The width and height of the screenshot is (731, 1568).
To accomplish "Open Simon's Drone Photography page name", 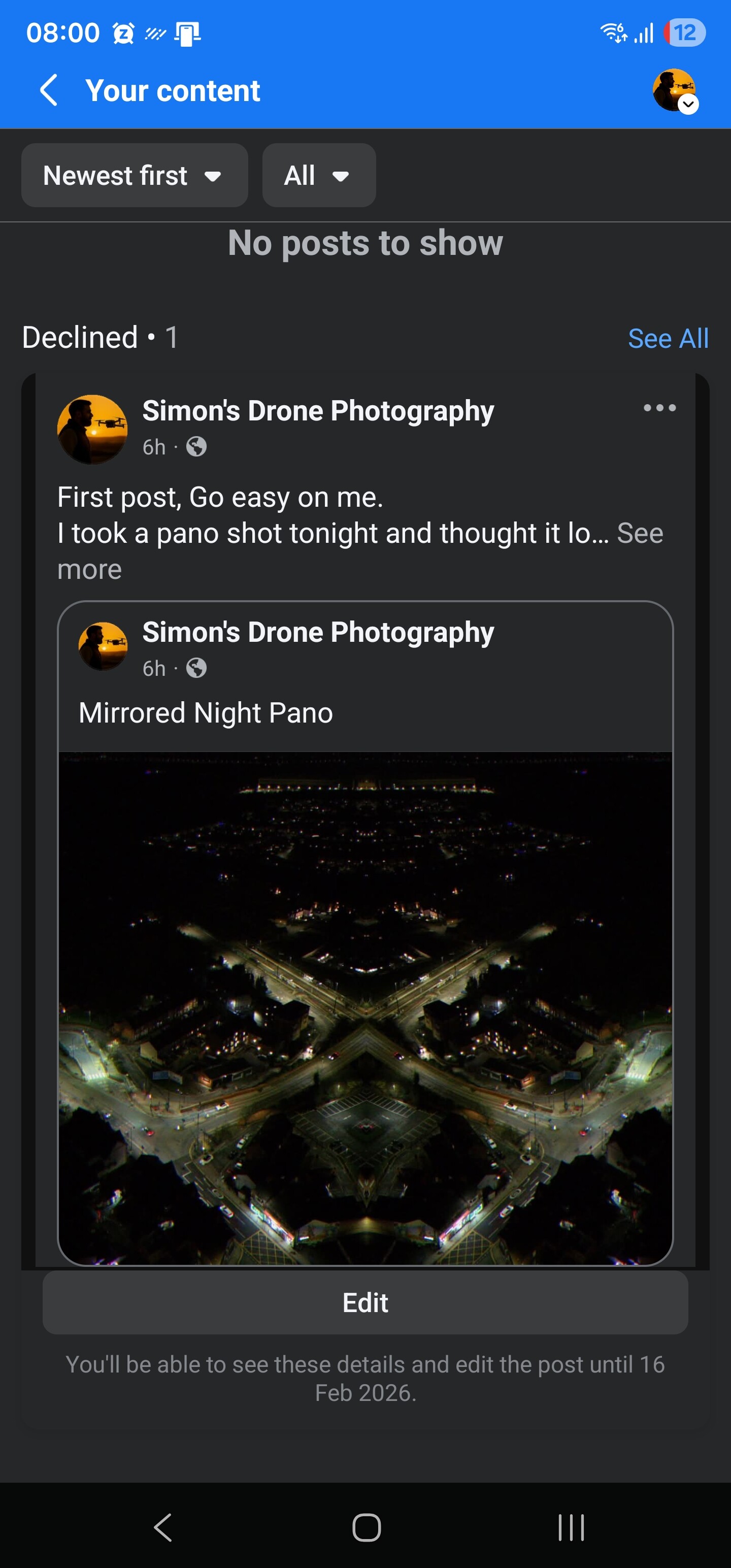I will tap(318, 411).
